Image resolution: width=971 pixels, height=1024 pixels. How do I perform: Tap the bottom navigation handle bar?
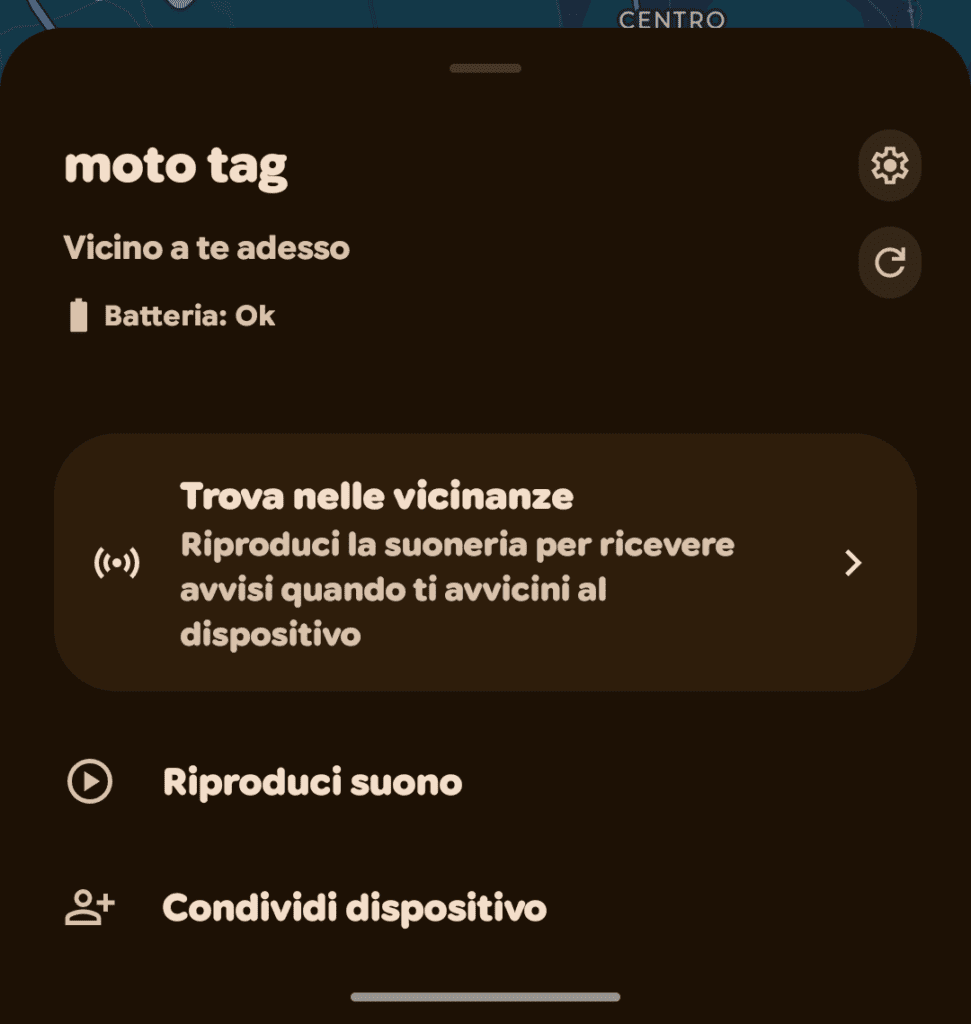point(485,994)
